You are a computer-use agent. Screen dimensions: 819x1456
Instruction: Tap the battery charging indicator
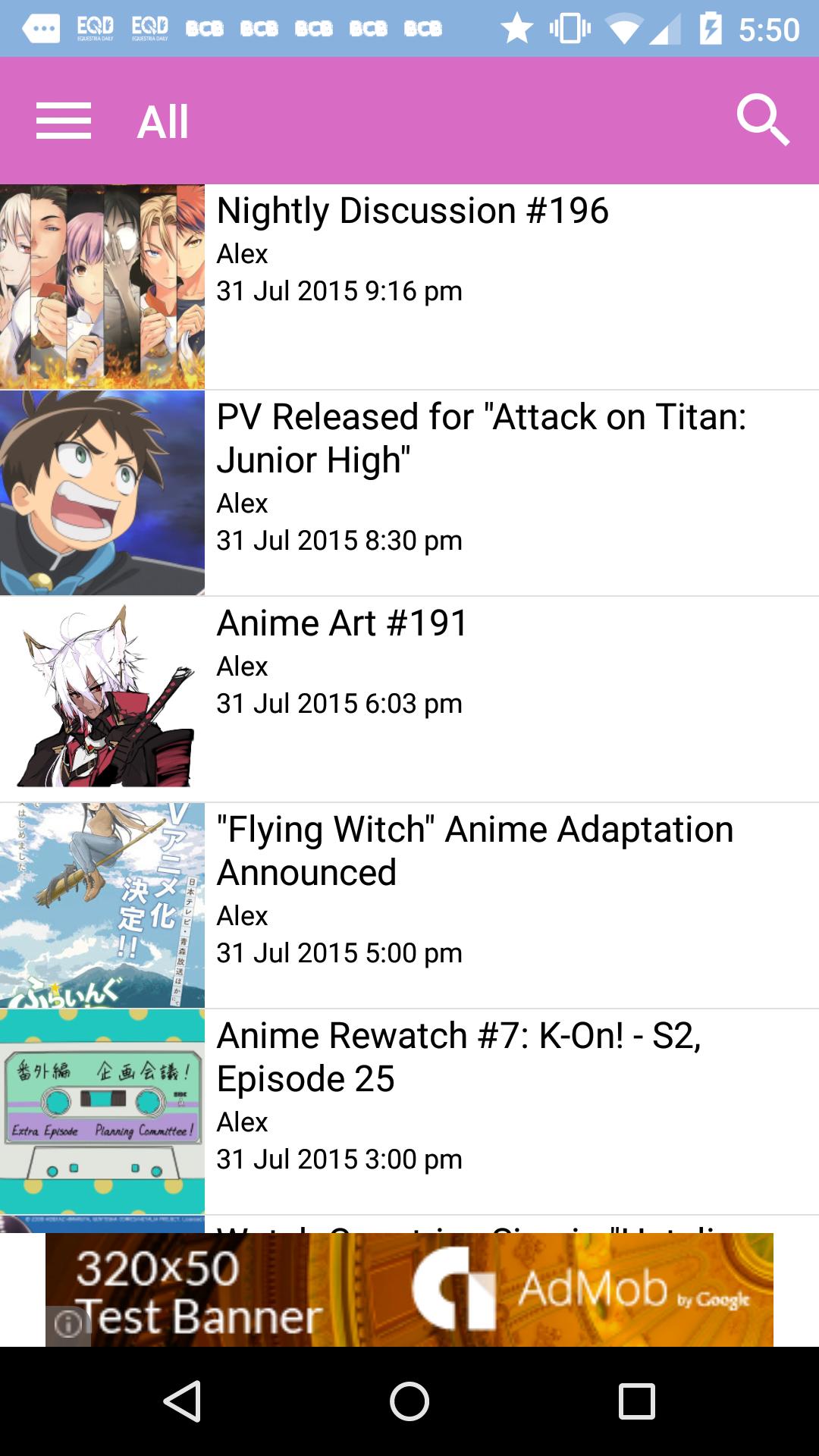(x=711, y=27)
